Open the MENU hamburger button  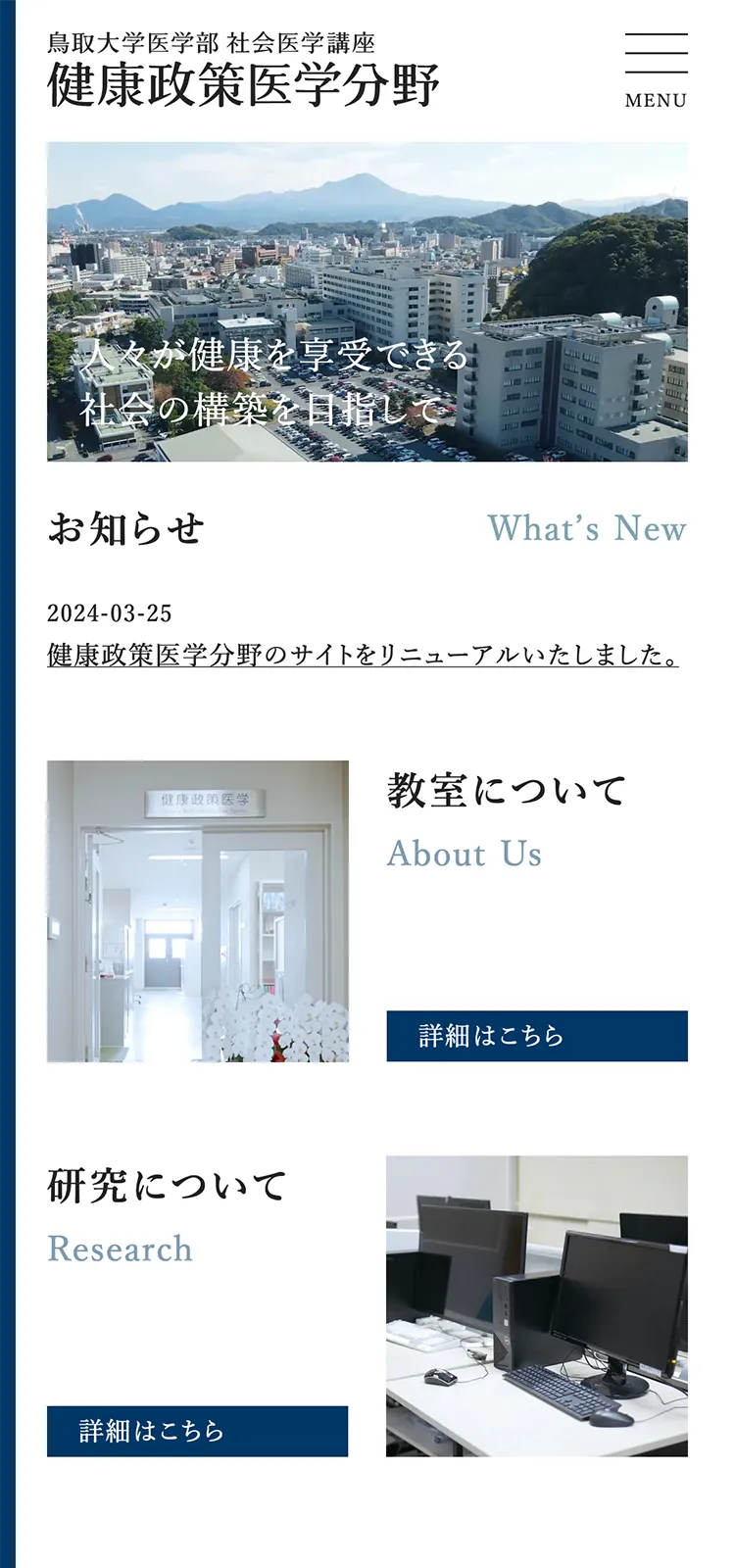pyautogui.click(x=656, y=70)
